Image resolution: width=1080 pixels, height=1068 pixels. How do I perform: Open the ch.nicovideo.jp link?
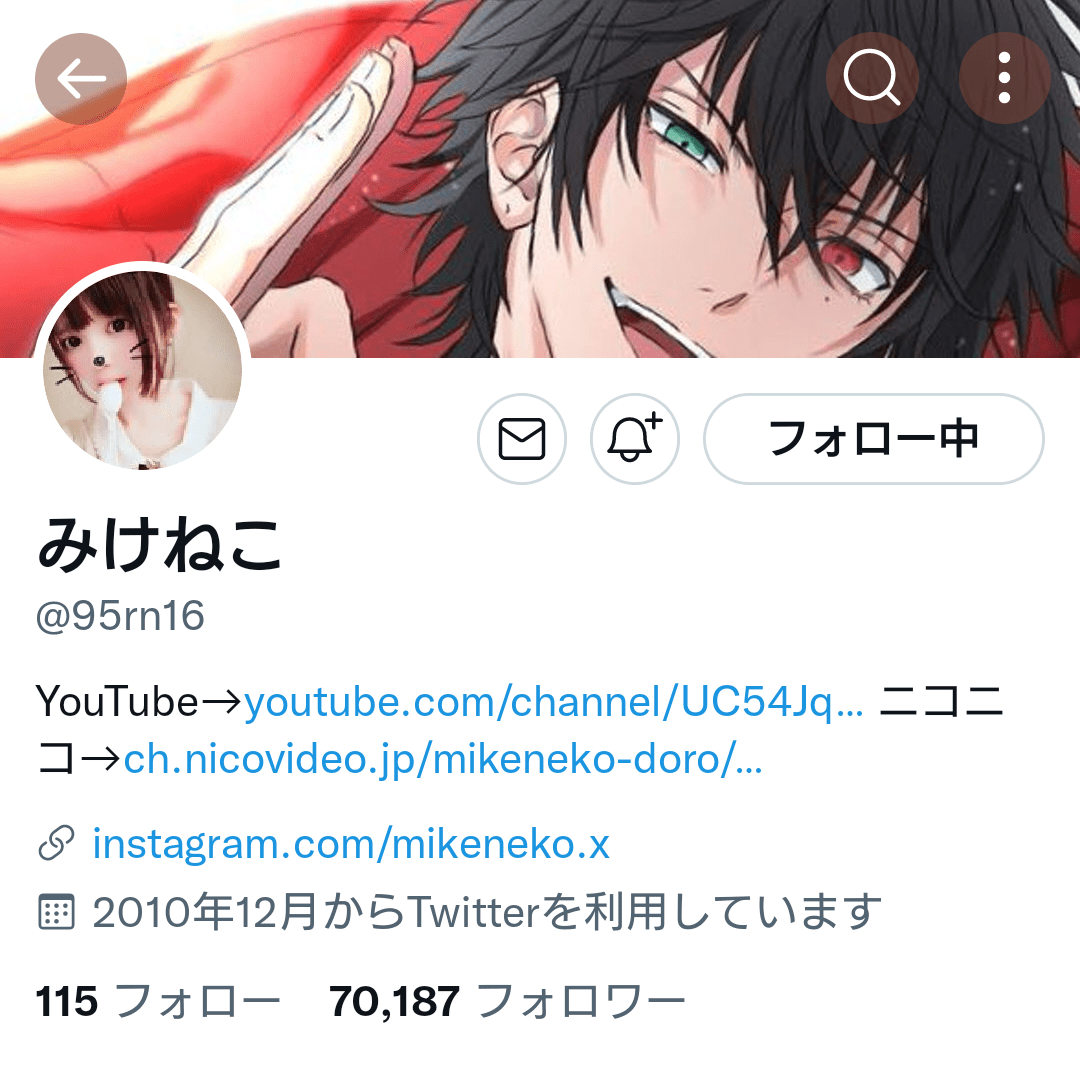(442, 761)
